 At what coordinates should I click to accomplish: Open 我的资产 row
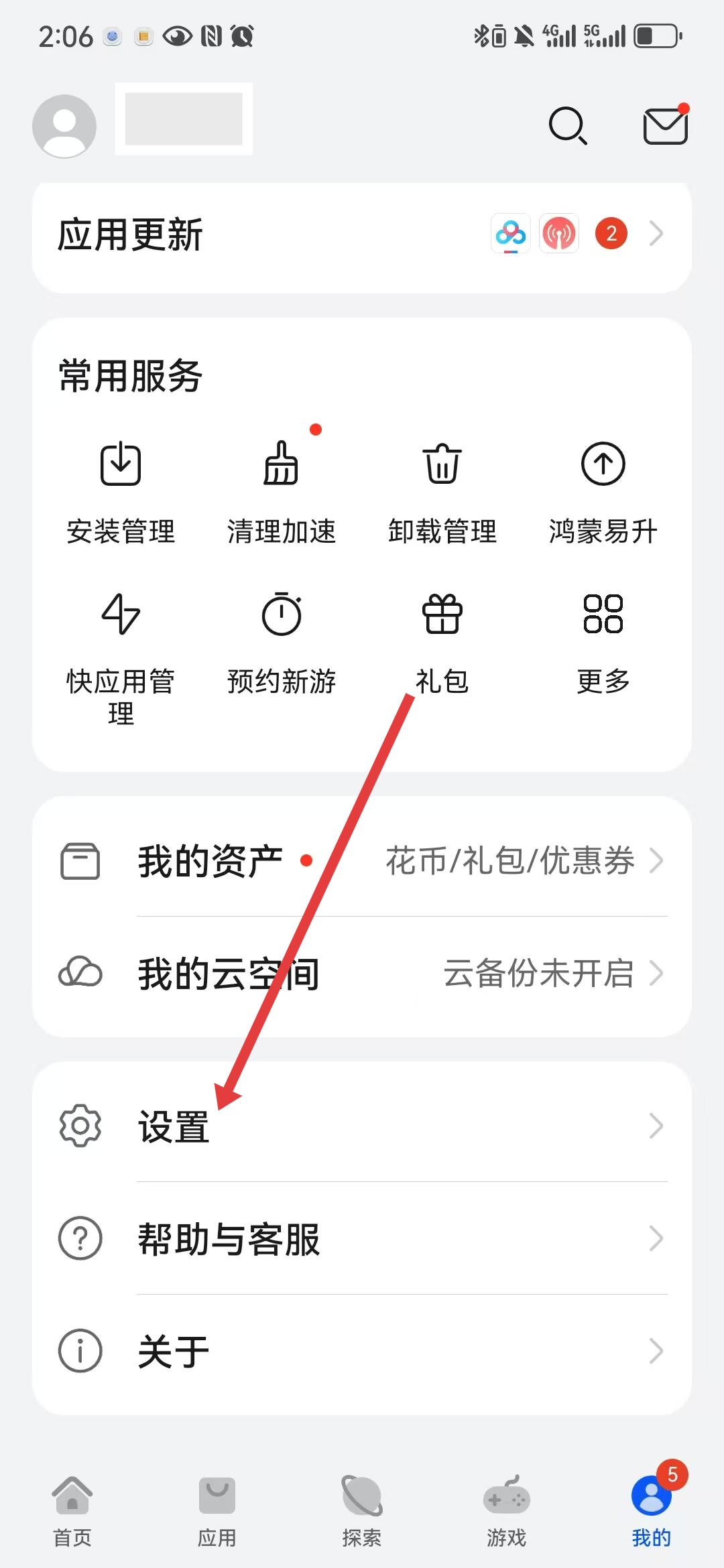(362, 860)
